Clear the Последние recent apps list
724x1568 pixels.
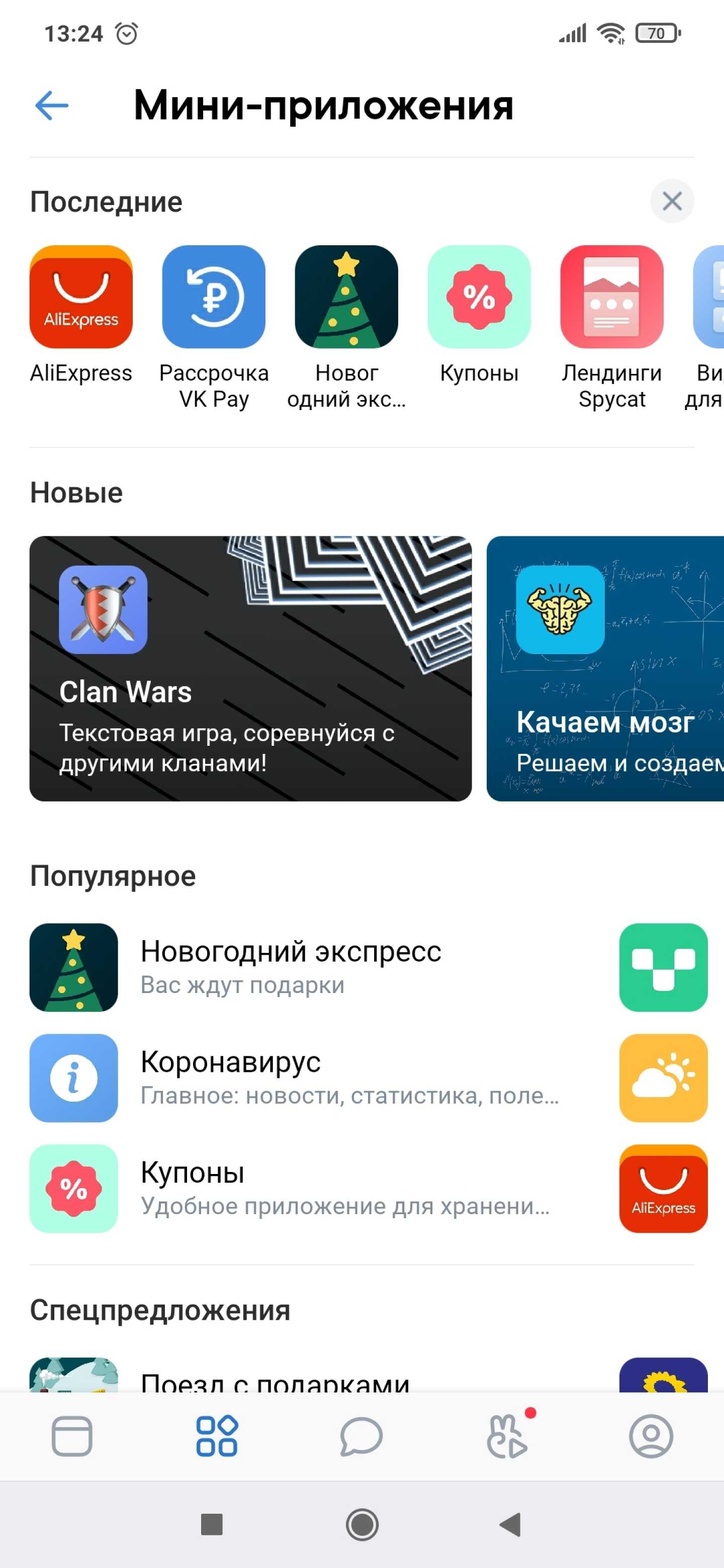(x=672, y=201)
